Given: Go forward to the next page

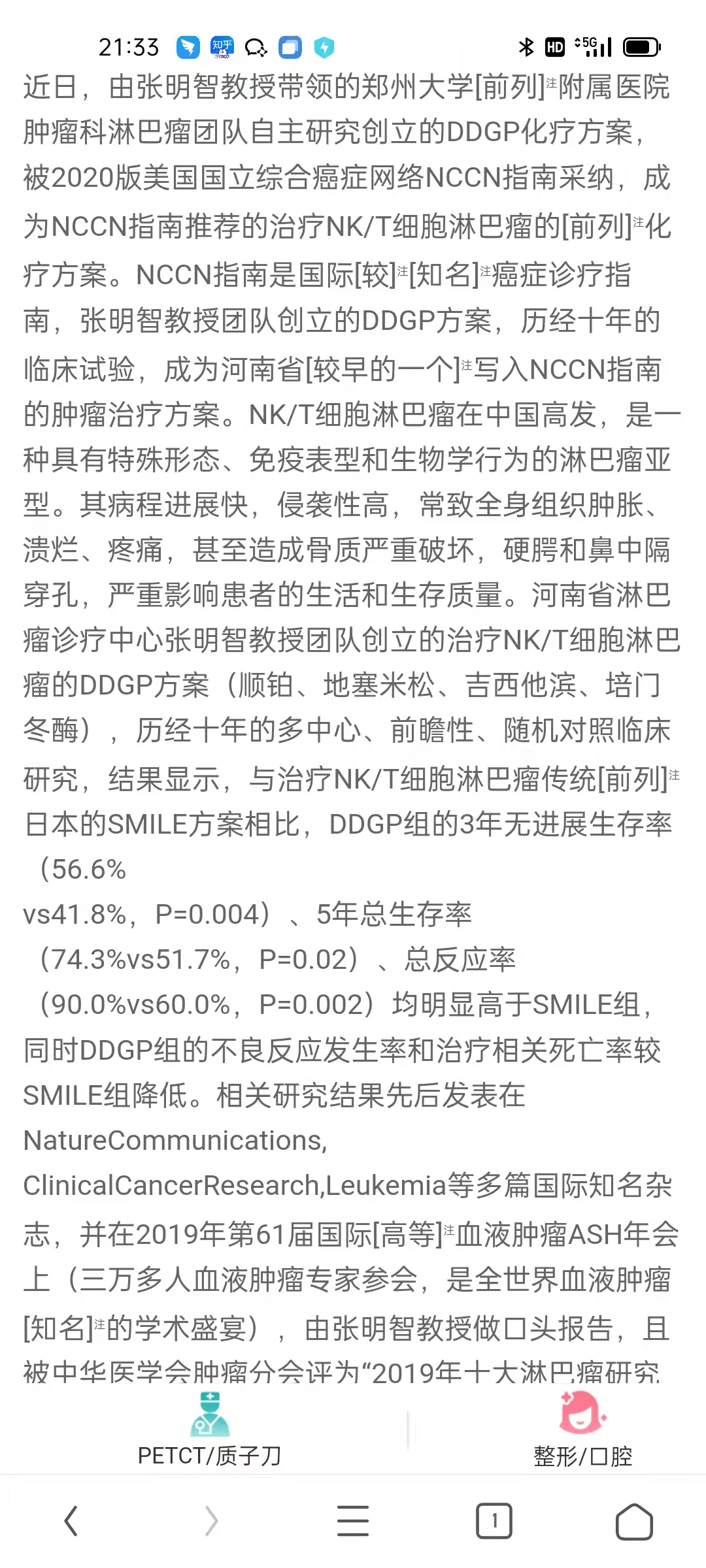Looking at the screenshot, I should coord(211,1522).
